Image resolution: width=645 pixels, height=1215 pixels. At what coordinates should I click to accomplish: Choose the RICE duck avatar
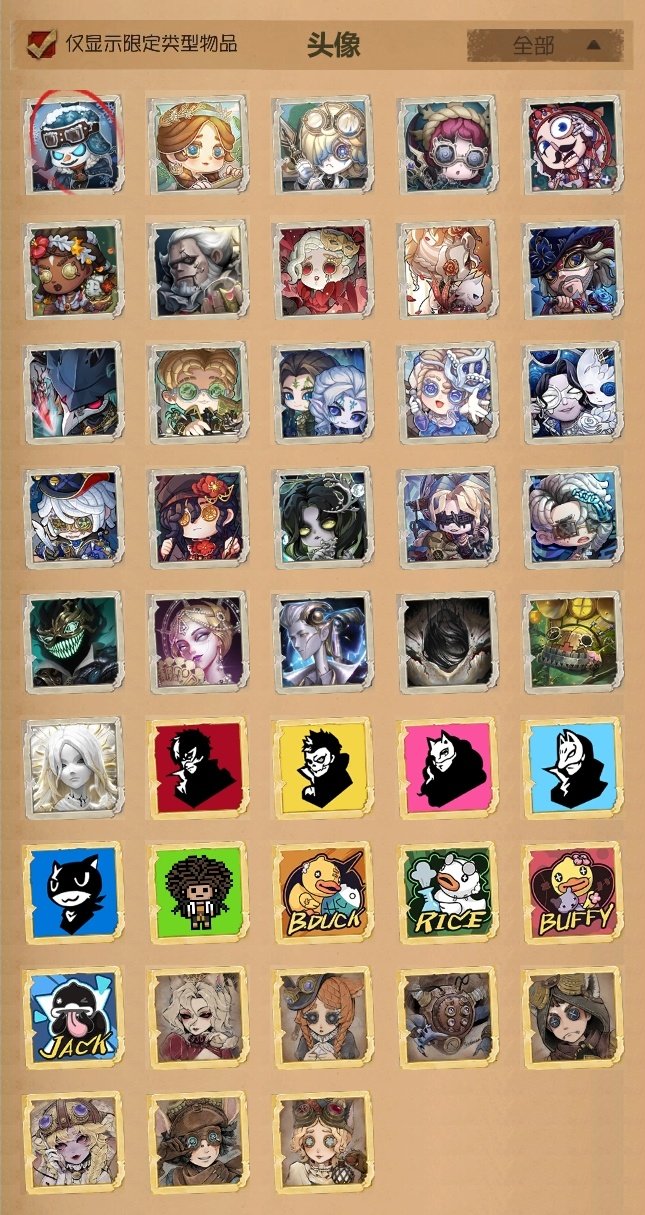(x=446, y=890)
